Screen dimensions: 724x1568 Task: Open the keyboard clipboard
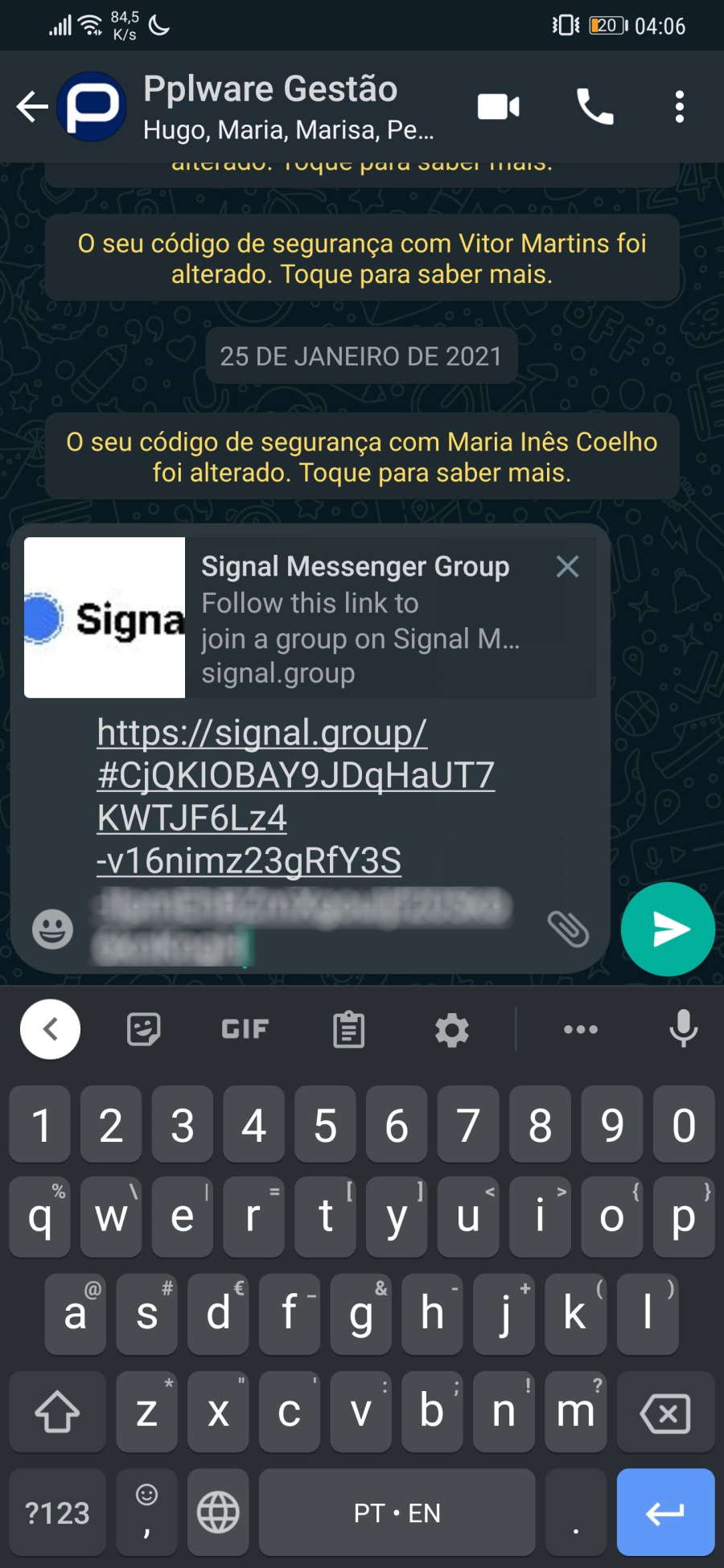point(348,1029)
